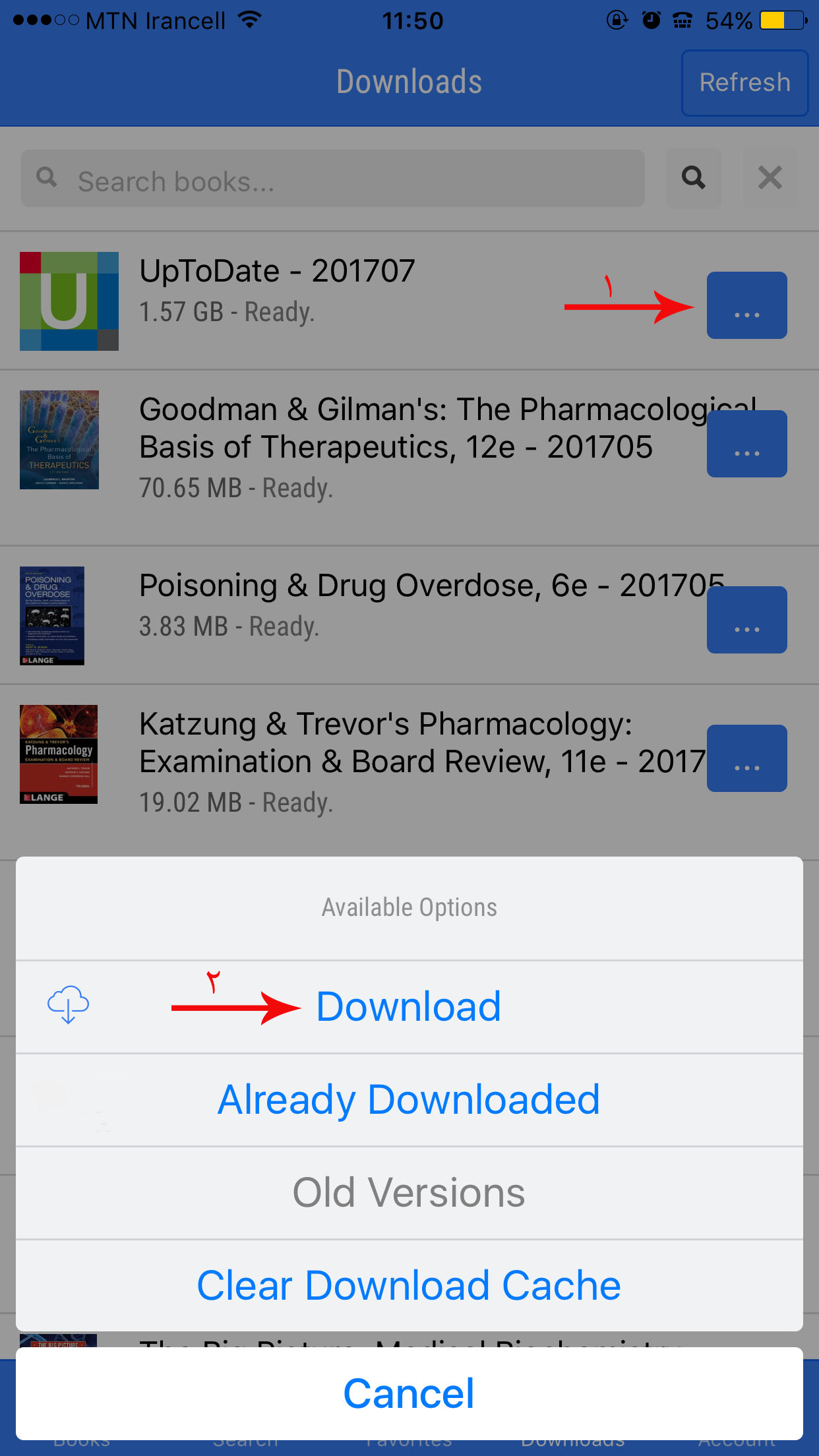The height and width of the screenshot is (1456, 819).
Task: Choose the Already Downloaded option
Action: click(409, 1100)
